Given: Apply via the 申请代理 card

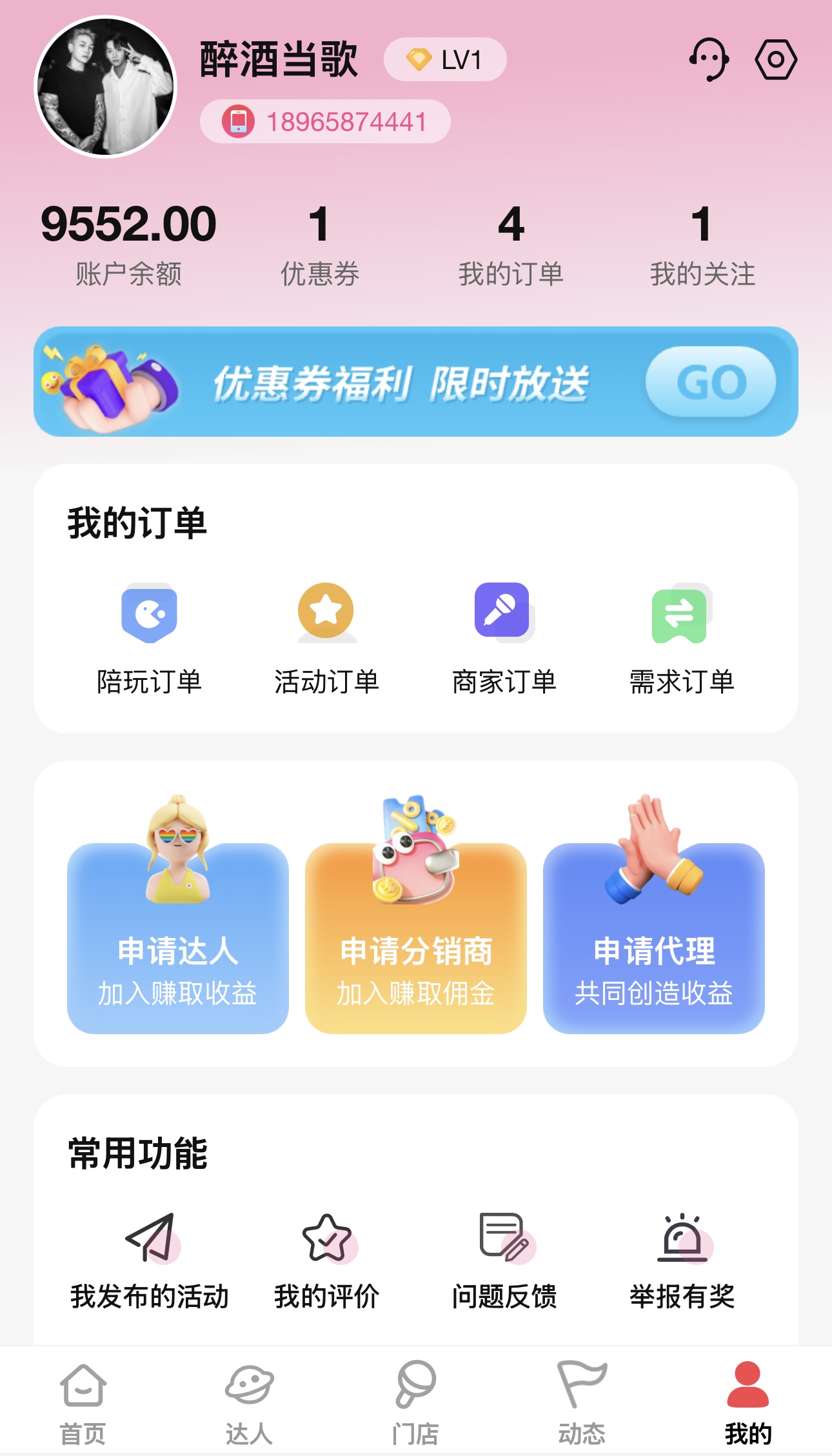Looking at the screenshot, I should coord(654,938).
